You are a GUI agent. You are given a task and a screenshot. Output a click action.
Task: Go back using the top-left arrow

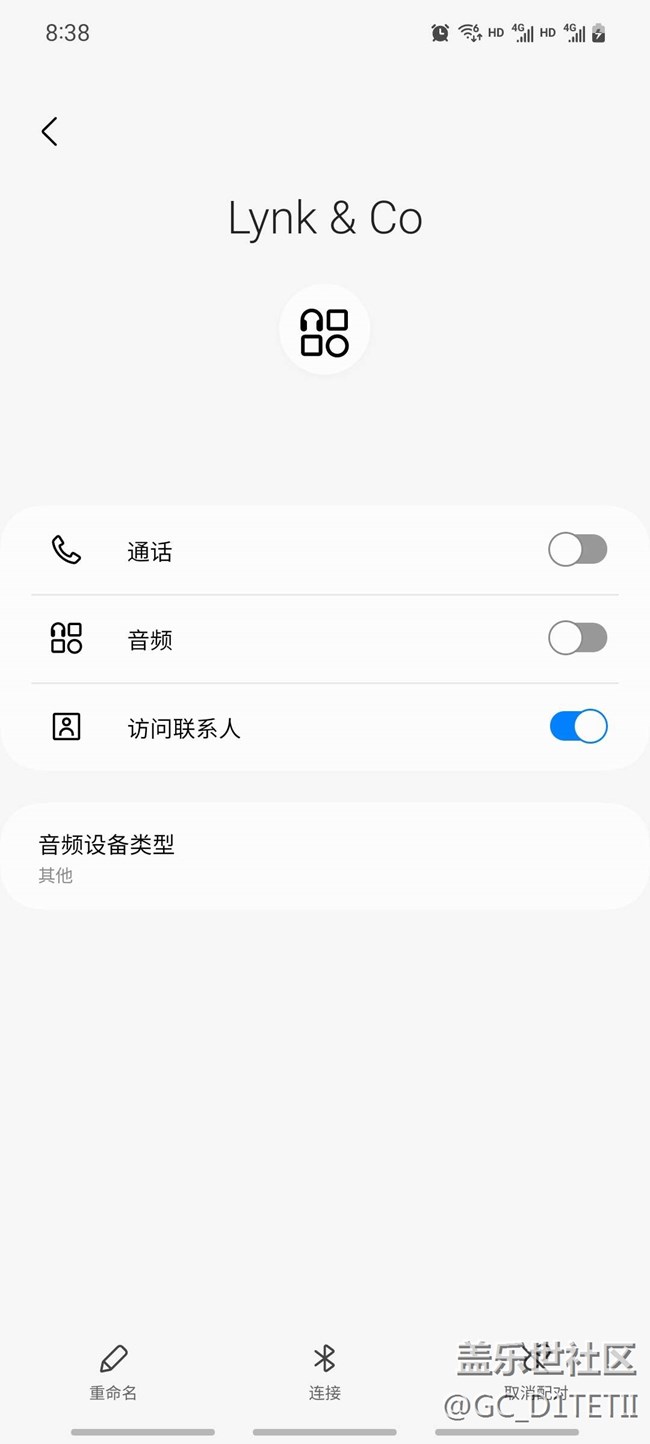49,131
